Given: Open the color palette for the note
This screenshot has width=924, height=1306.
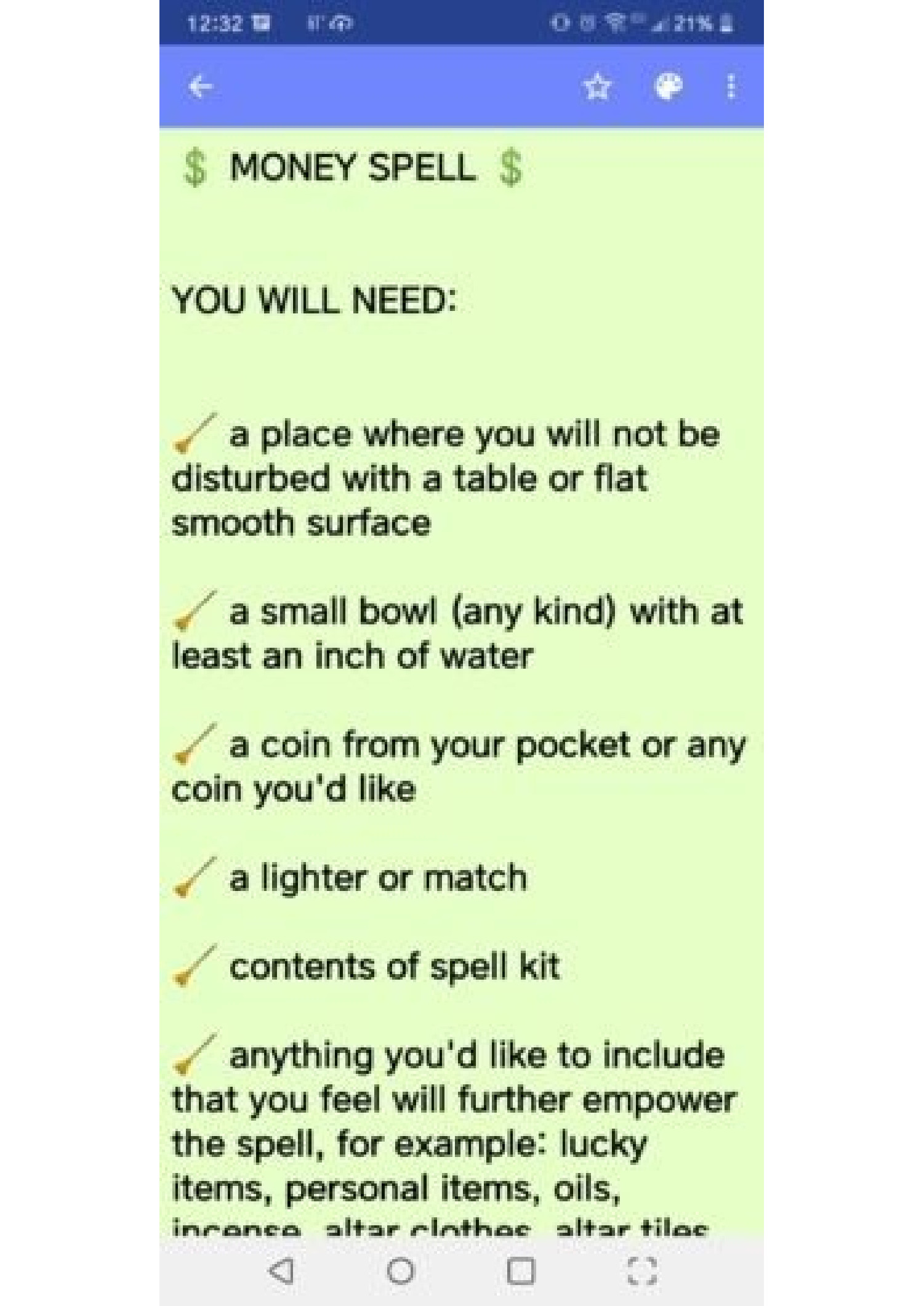Looking at the screenshot, I should 668,87.
